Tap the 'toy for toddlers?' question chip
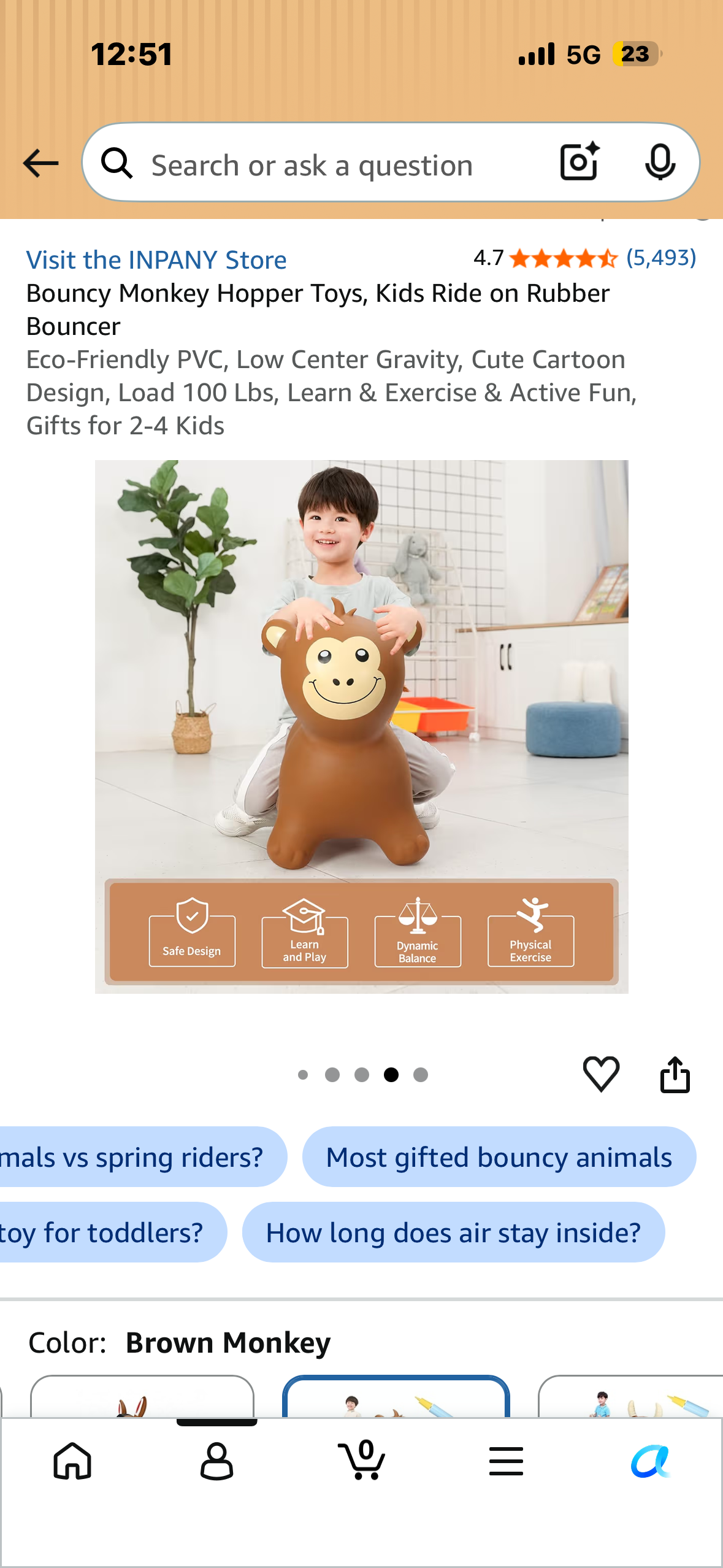 tap(113, 1232)
